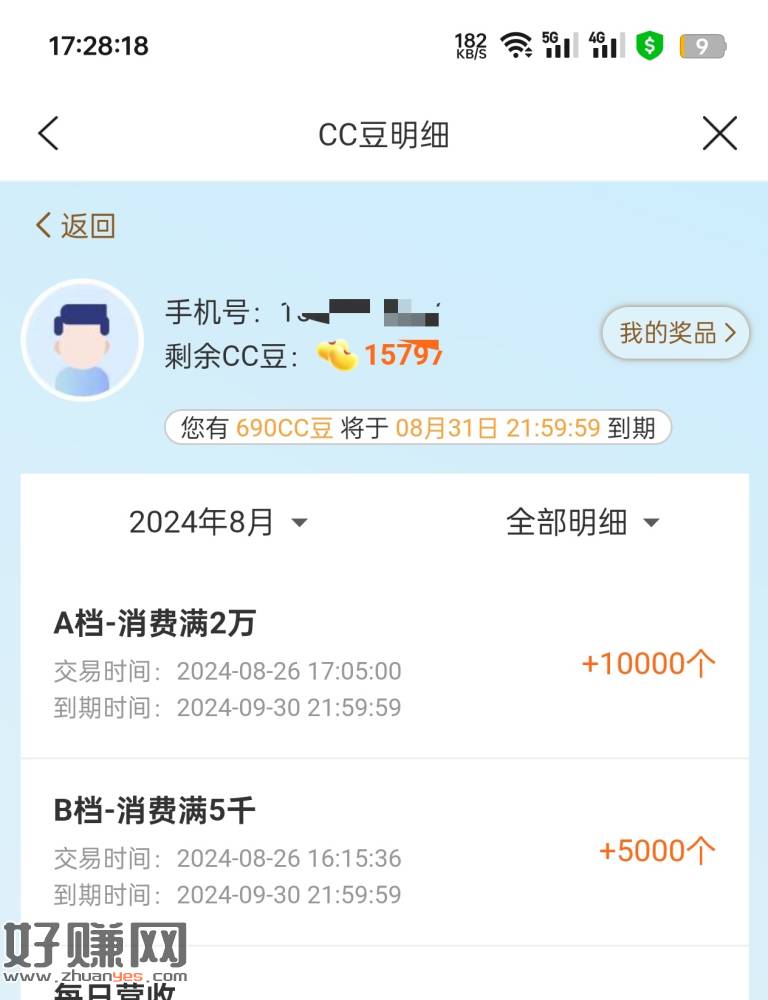Image resolution: width=768 pixels, height=1000 pixels.
Task: Open 我的奖品 prizes
Action: coord(675,333)
